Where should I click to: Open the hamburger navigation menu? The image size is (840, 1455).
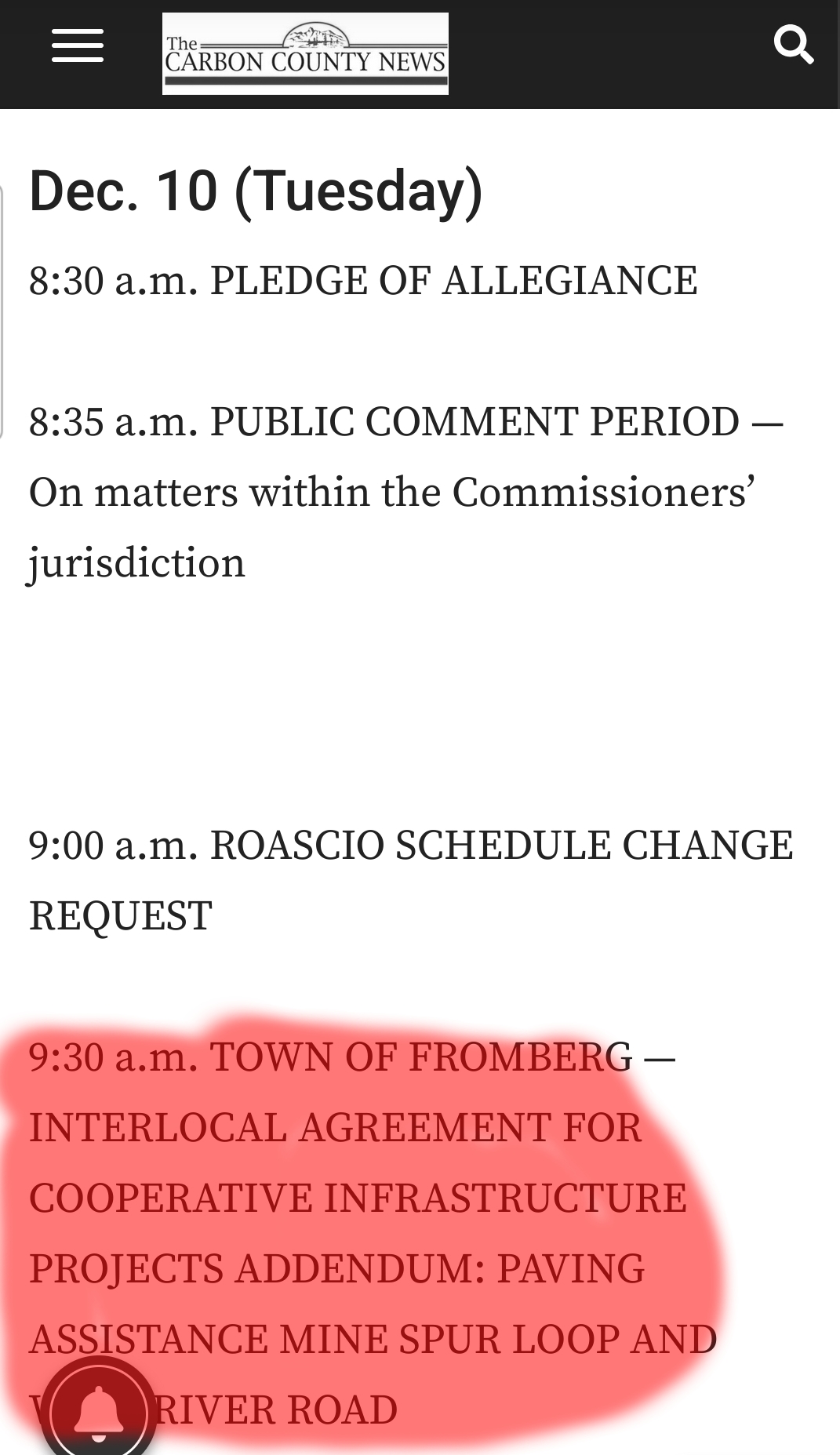78,45
